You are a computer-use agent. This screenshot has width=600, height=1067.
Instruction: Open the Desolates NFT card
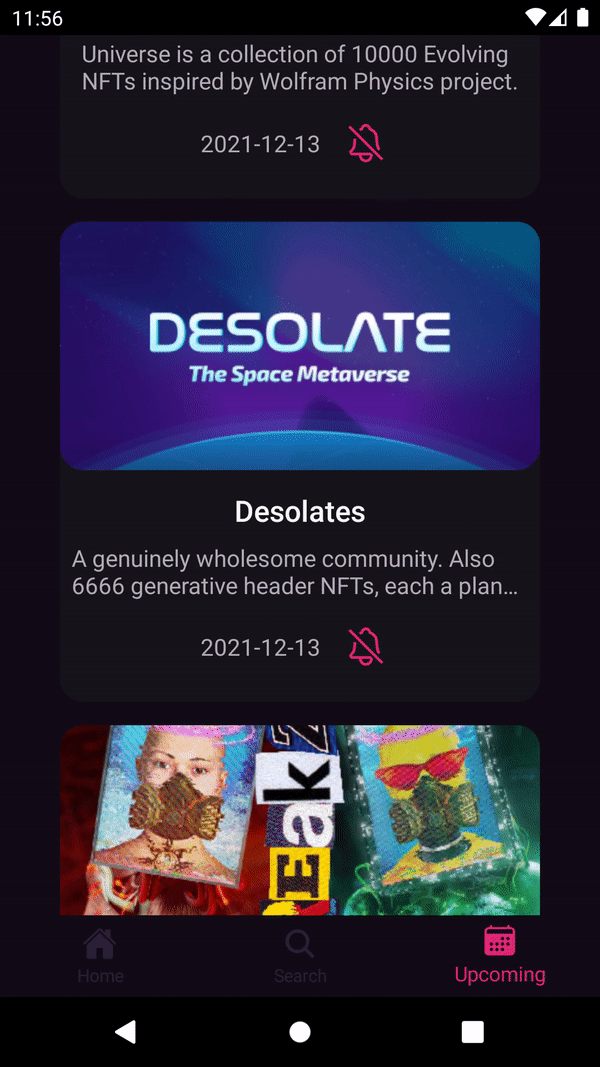coord(300,346)
